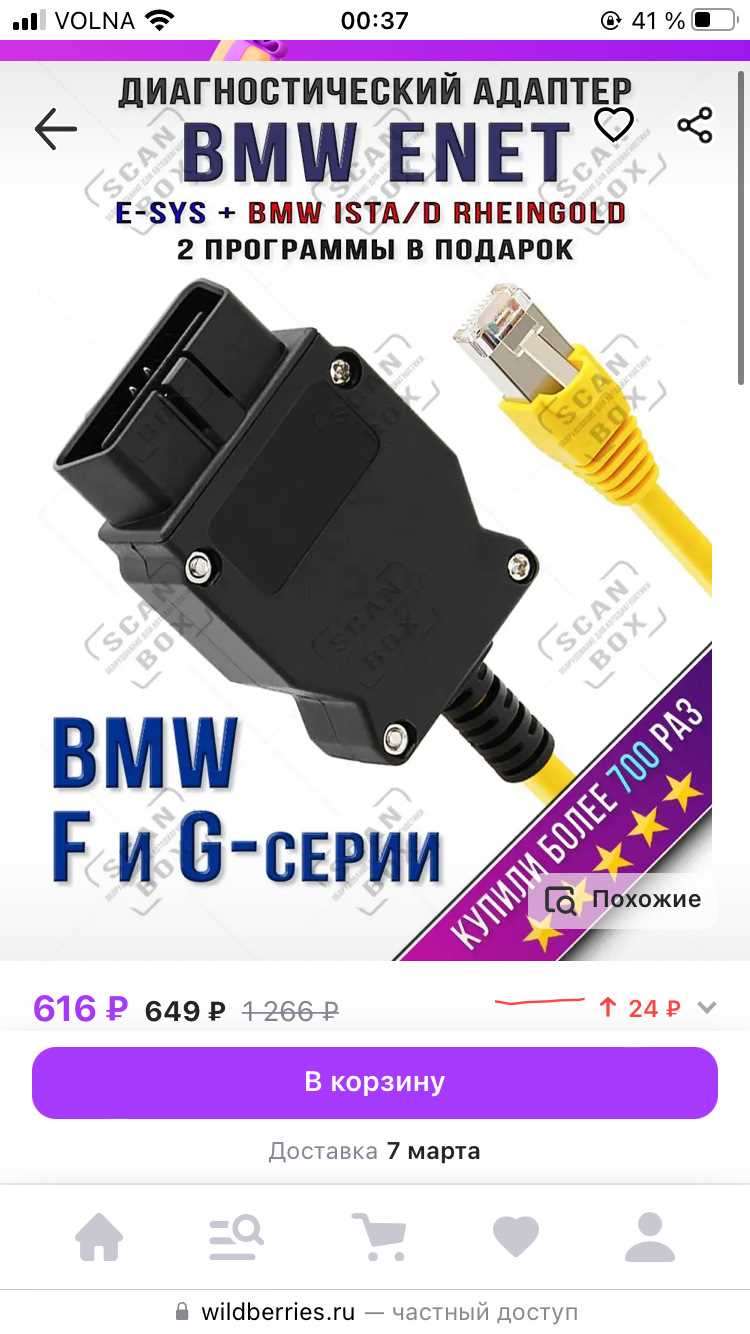The height and width of the screenshot is (1334, 750).
Task: Go back using the arrow icon
Action: pos(55,129)
